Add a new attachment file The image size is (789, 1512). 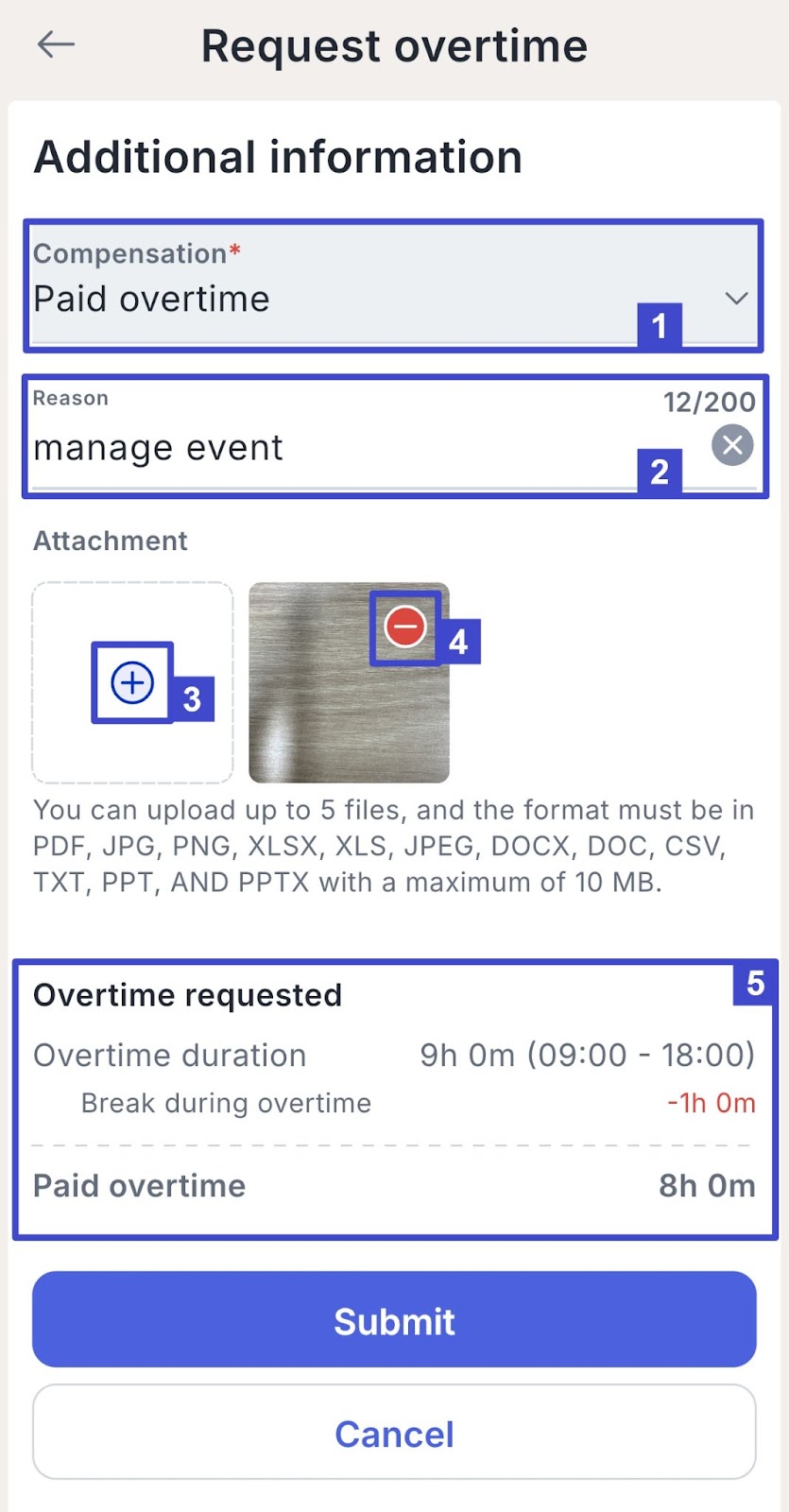(x=132, y=682)
